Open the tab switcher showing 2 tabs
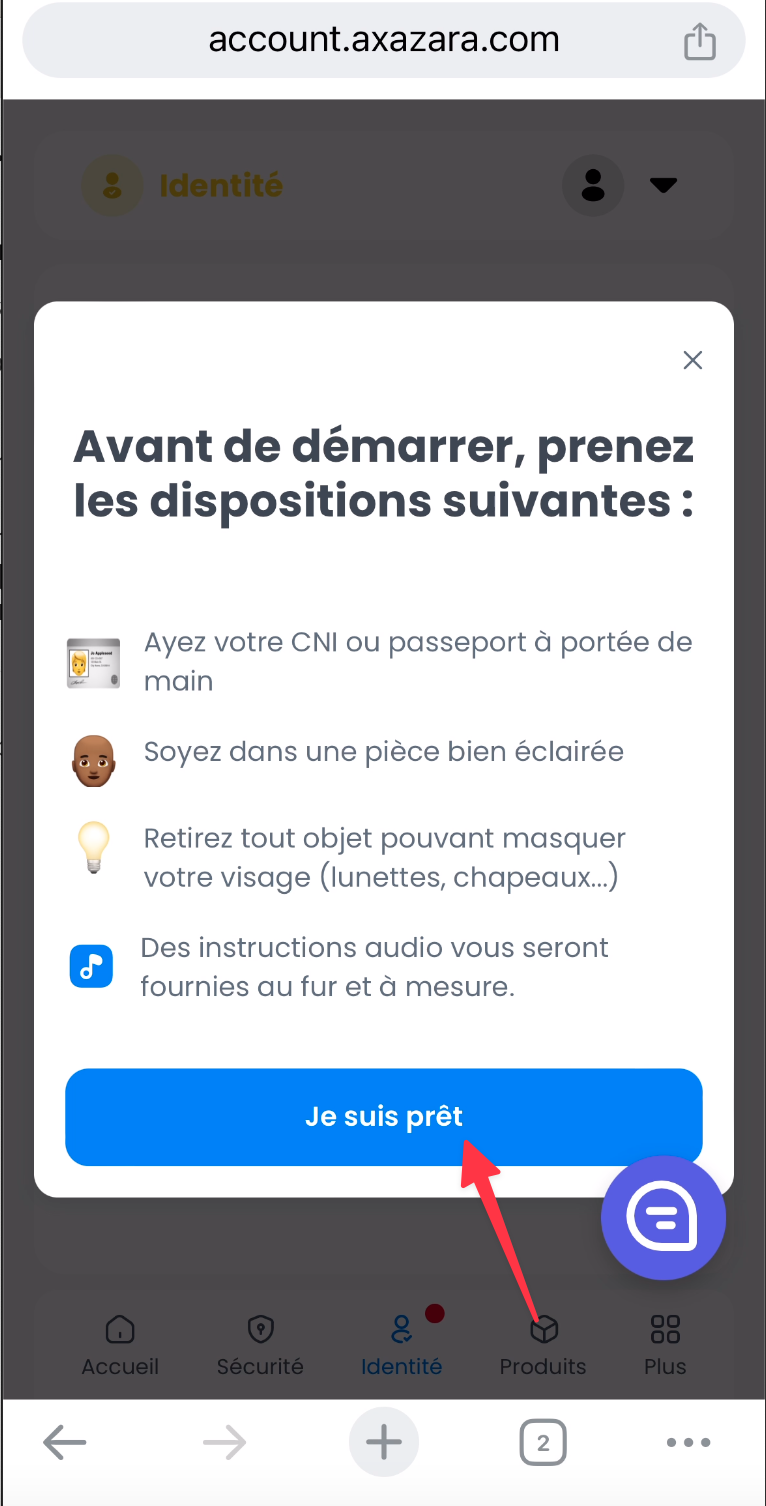This screenshot has width=766, height=1506. pos(543,1443)
